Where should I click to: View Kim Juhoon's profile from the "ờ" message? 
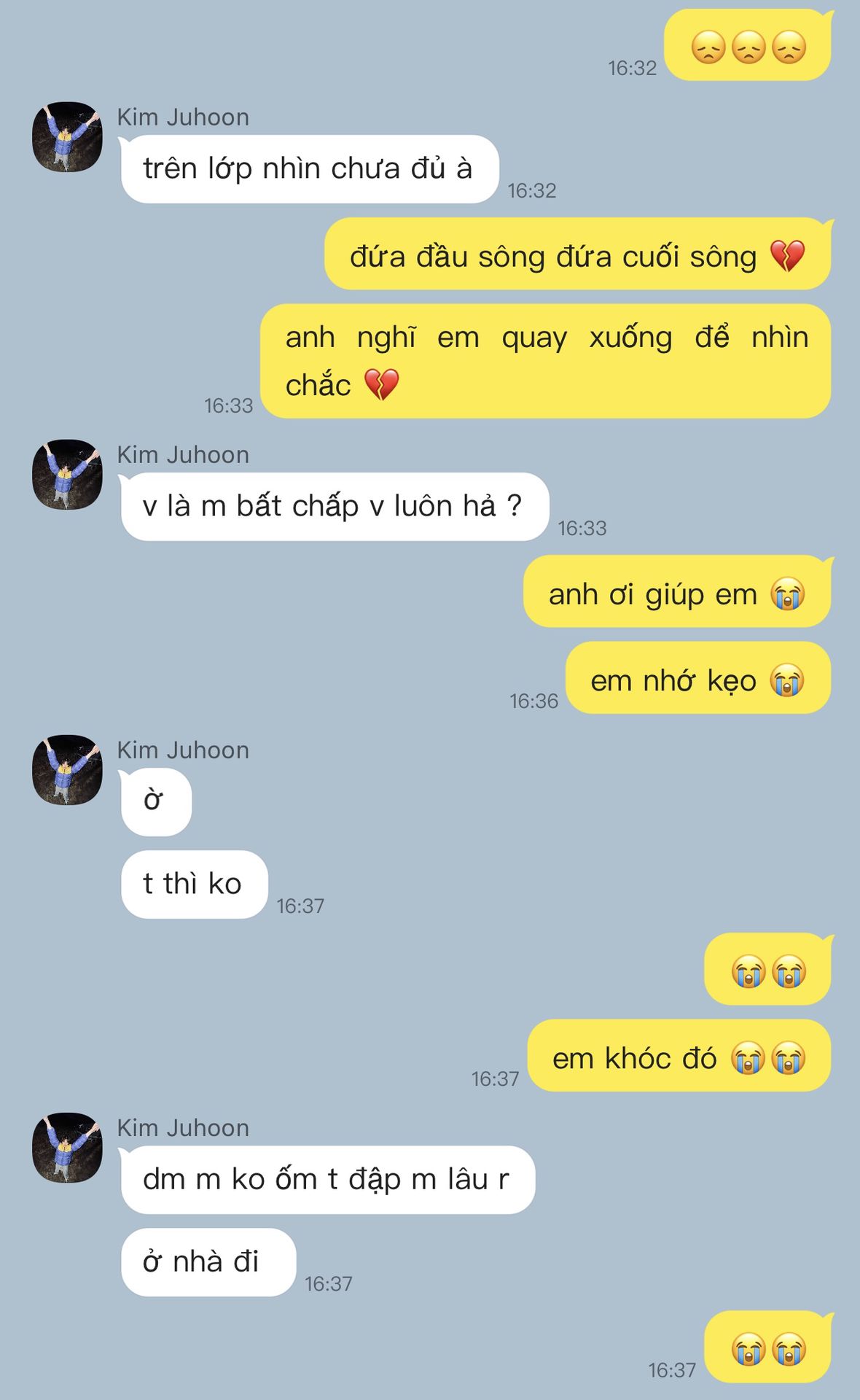pos(67,770)
